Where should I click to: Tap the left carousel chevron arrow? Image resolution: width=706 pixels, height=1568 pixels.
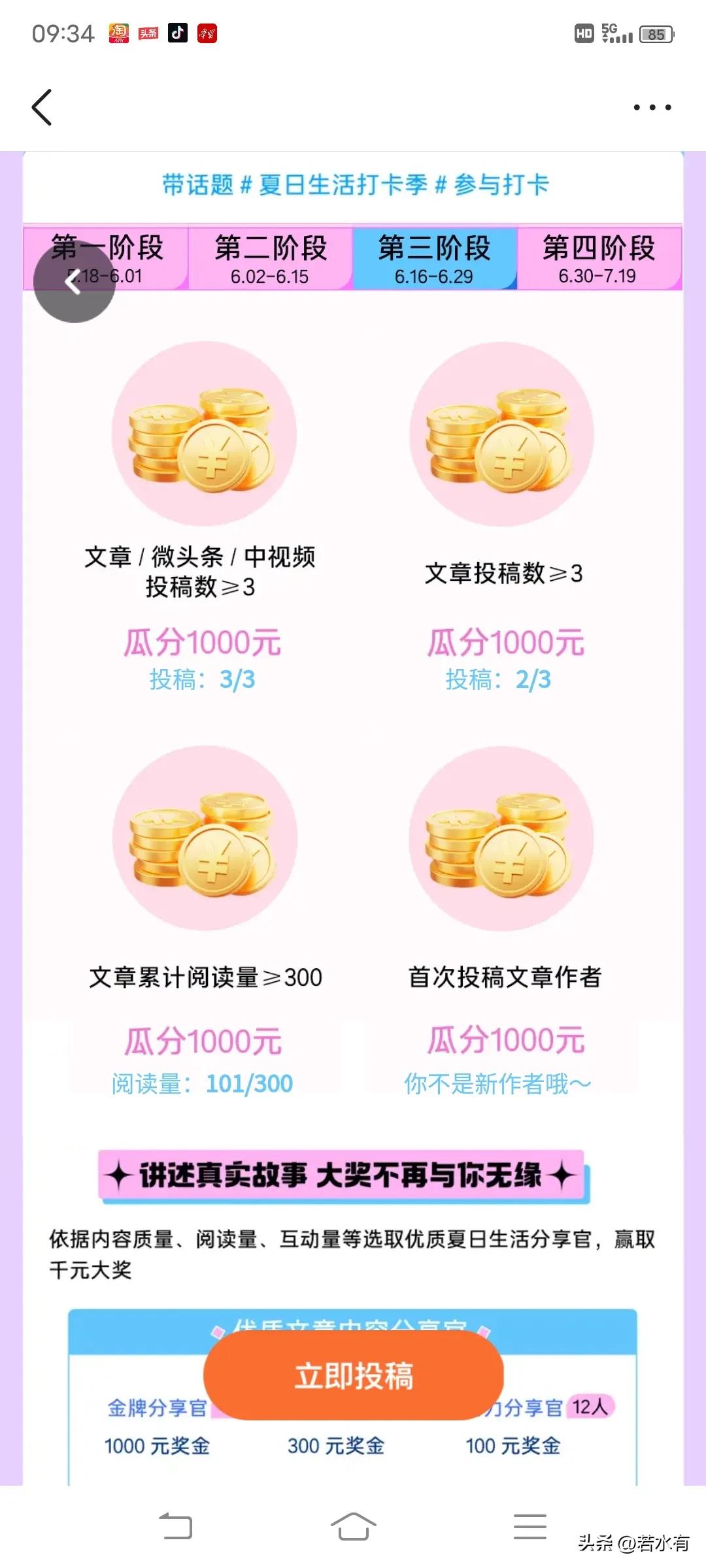point(74,282)
